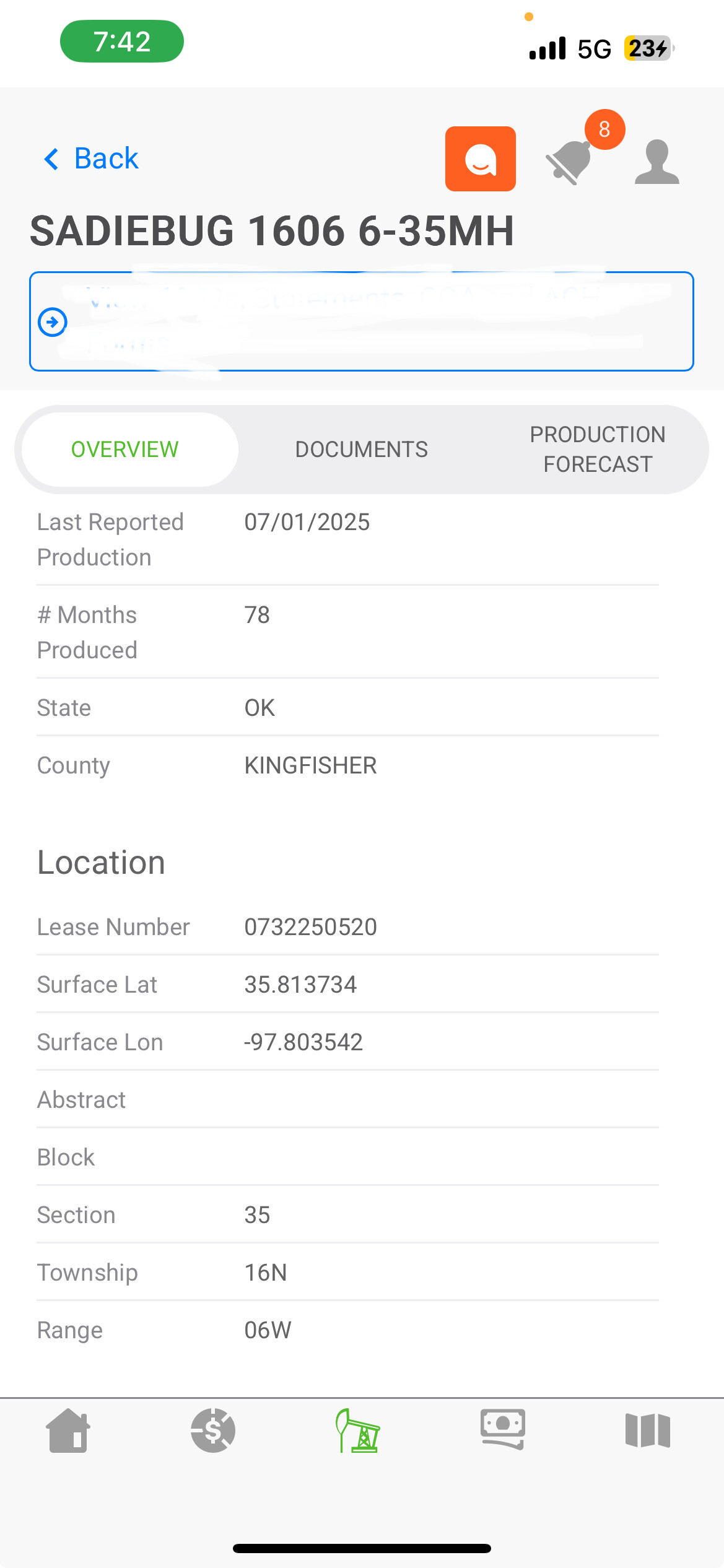The width and height of the screenshot is (724, 1568).
Task: Open the cash payments tab
Action: point(503,1429)
